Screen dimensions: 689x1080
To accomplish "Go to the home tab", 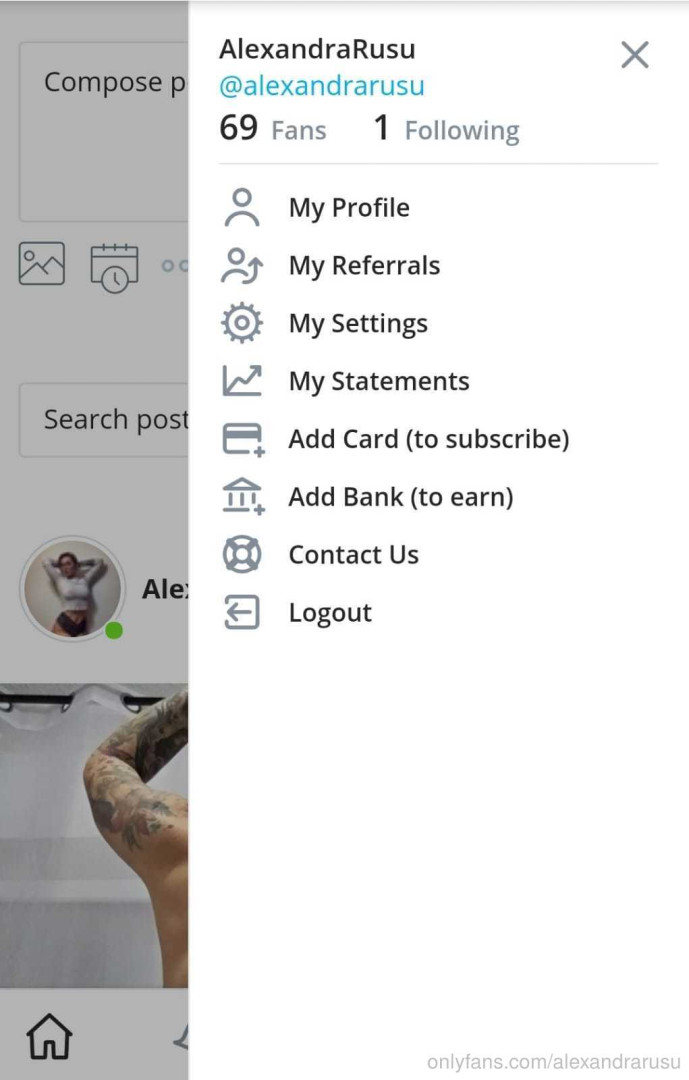I will (x=50, y=1037).
